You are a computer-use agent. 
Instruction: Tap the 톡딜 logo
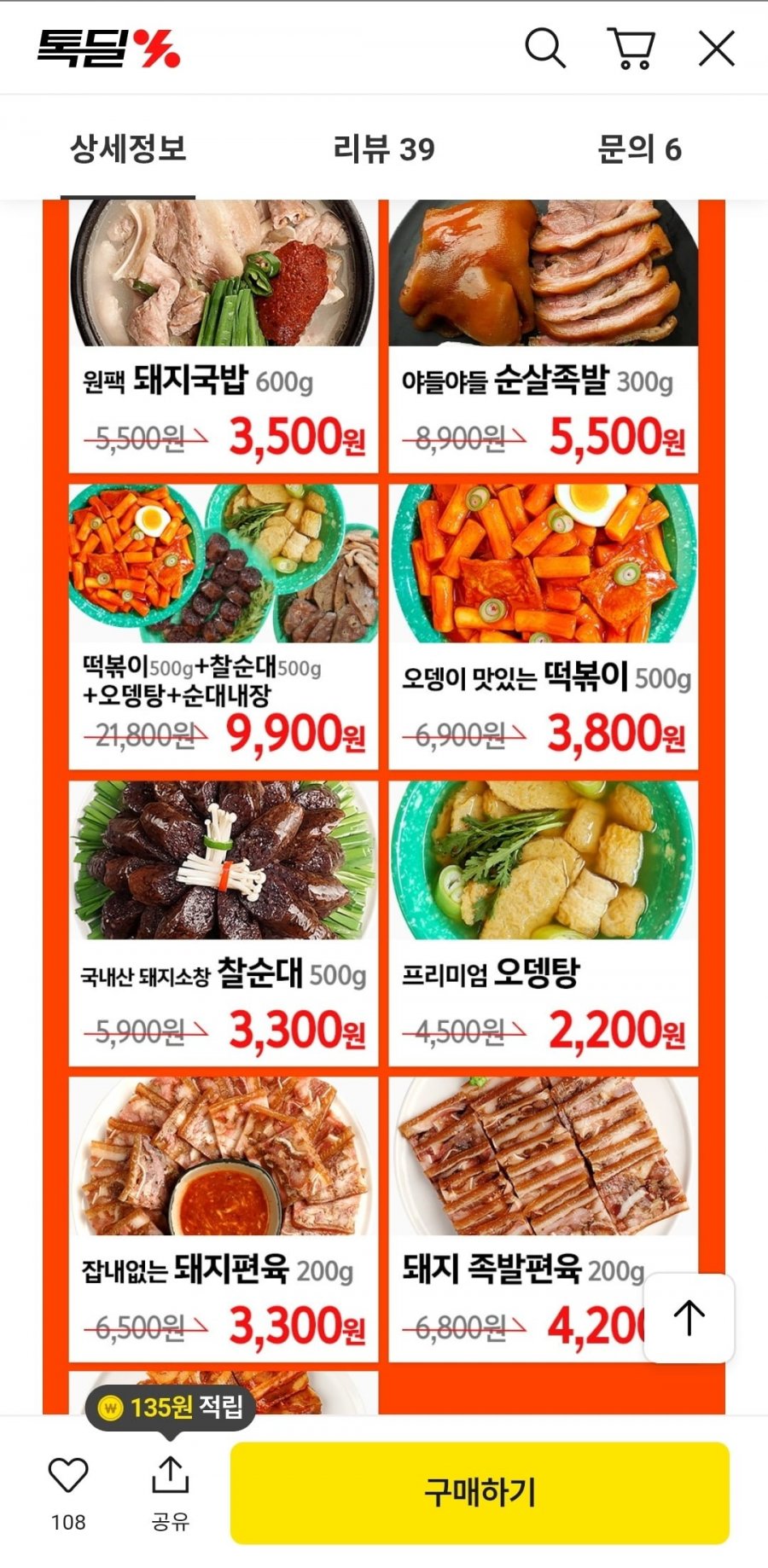pos(108,48)
